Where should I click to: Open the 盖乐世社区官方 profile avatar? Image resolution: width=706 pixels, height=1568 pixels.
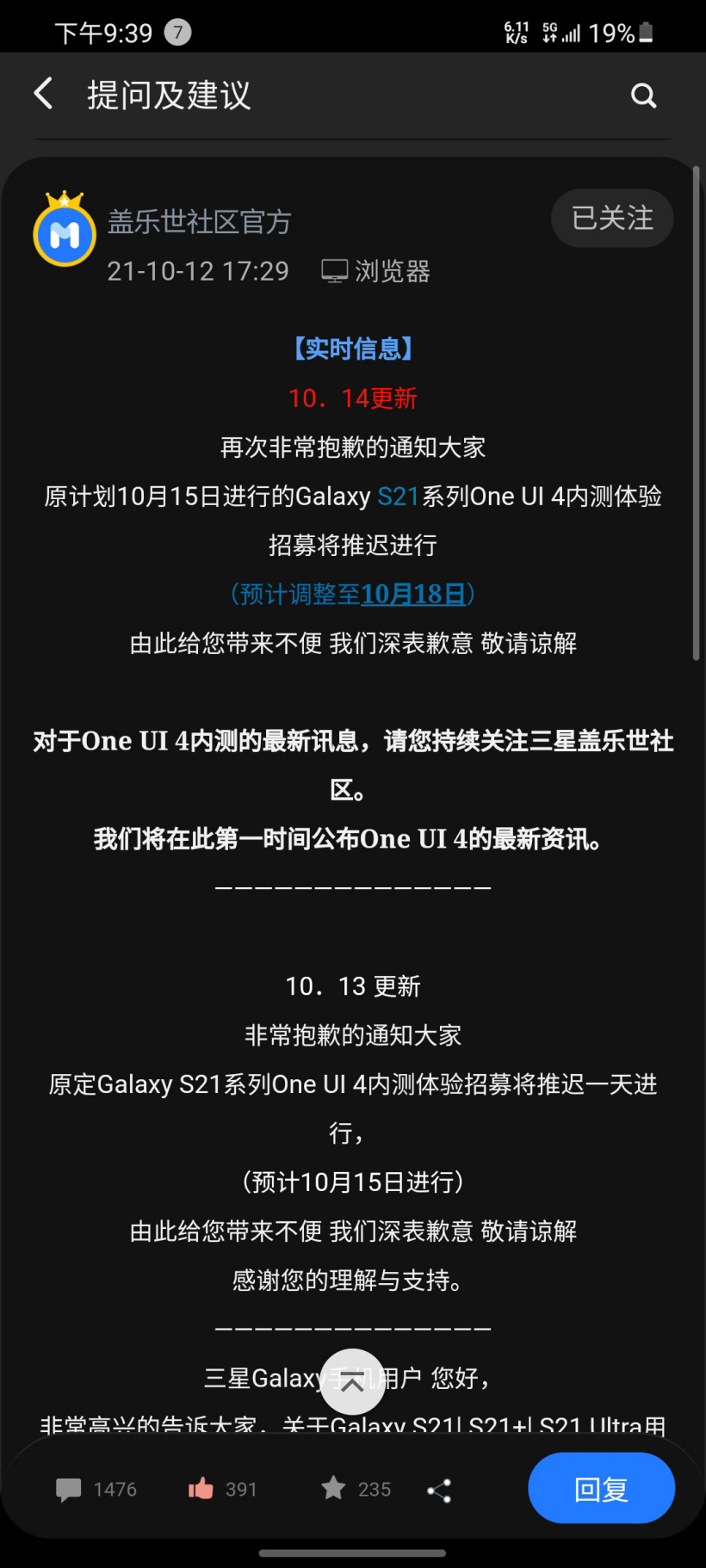click(65, 231)
